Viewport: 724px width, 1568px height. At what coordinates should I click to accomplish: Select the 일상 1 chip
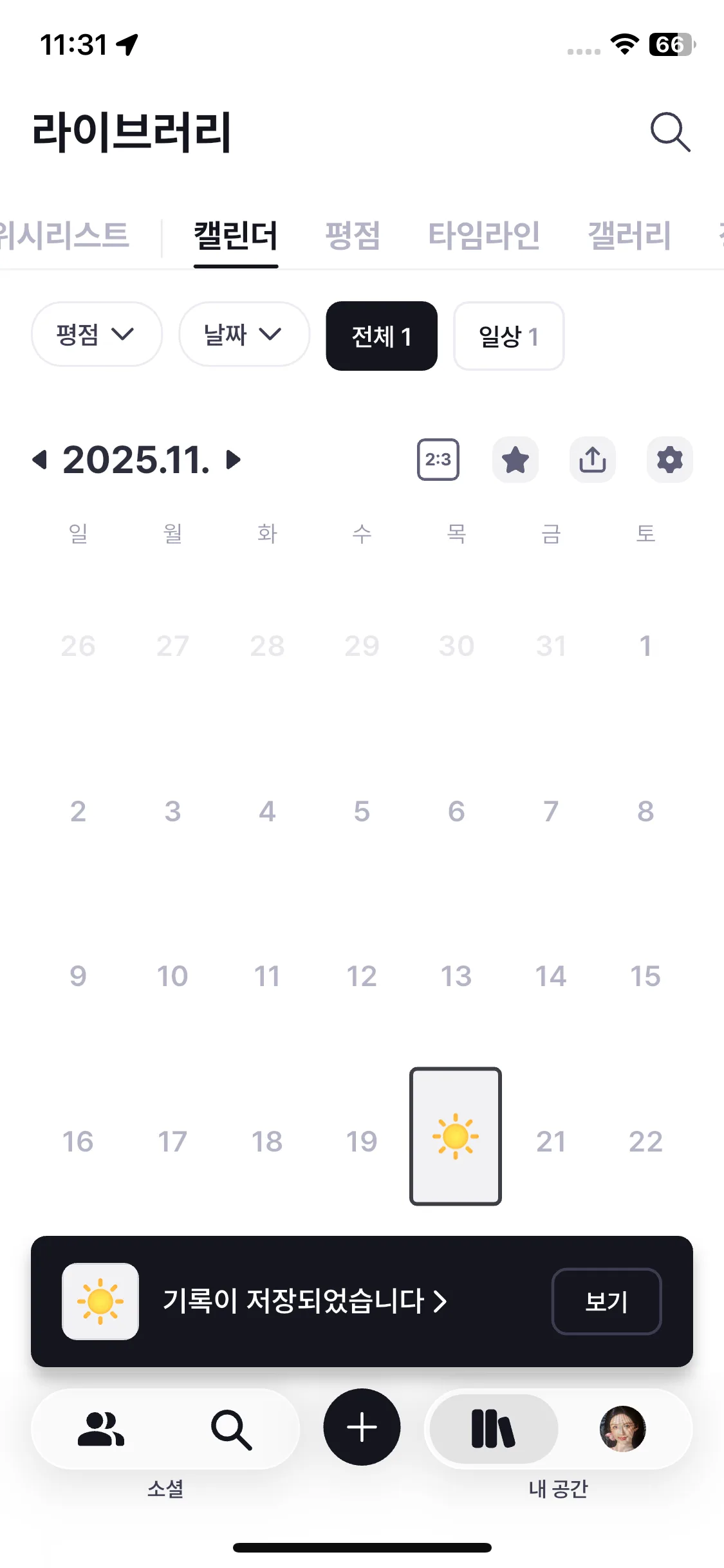click(508, 336)
